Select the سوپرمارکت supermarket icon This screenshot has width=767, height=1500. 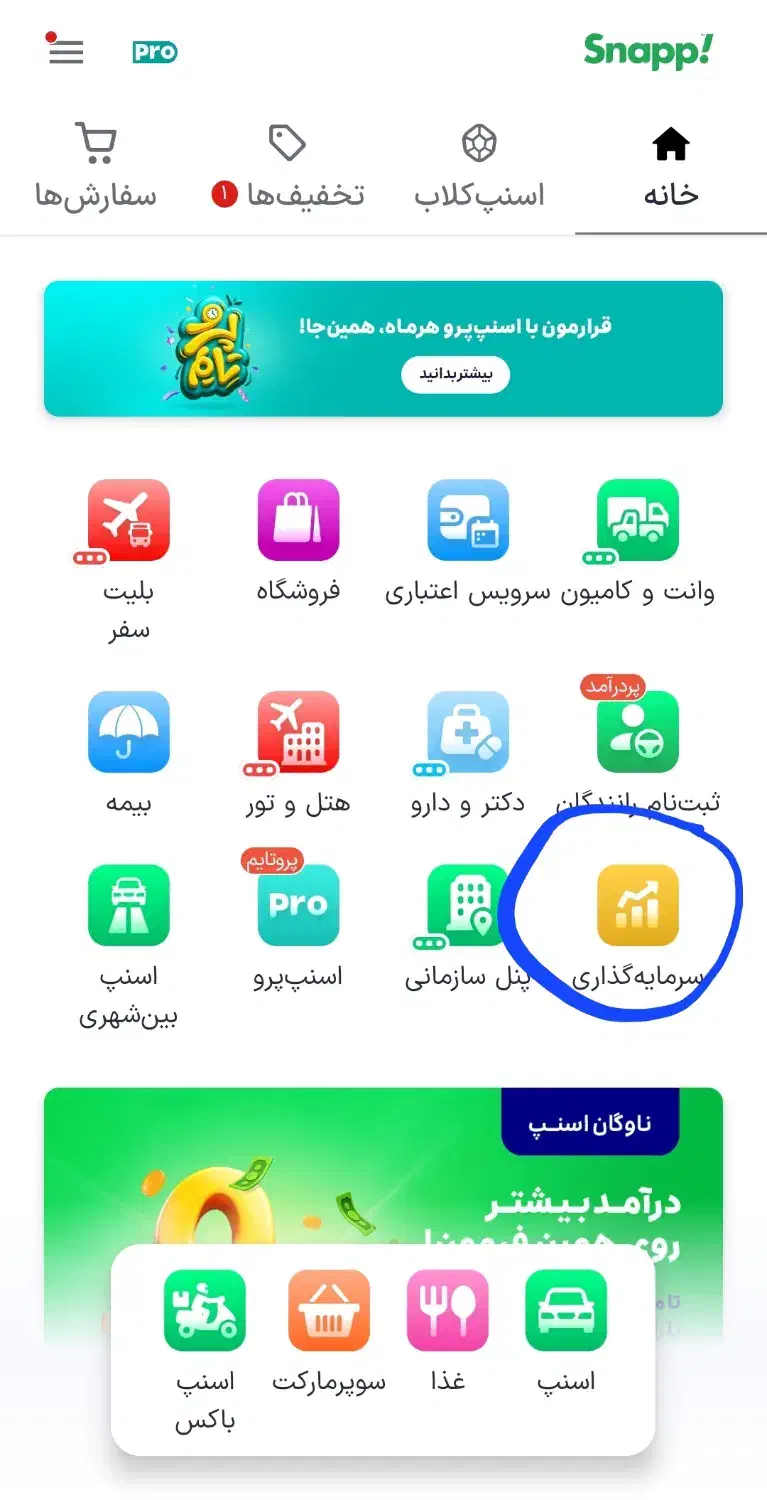(x=328, y=1312)
